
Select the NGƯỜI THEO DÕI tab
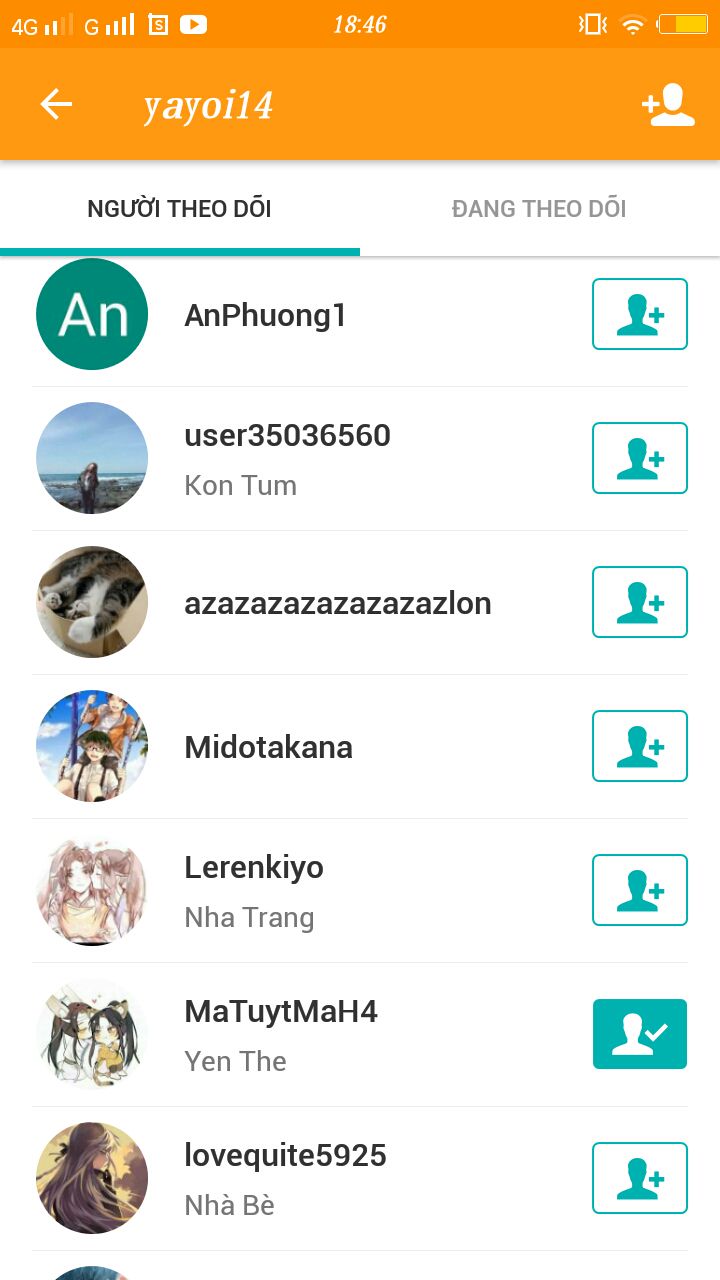pos(180,209)
